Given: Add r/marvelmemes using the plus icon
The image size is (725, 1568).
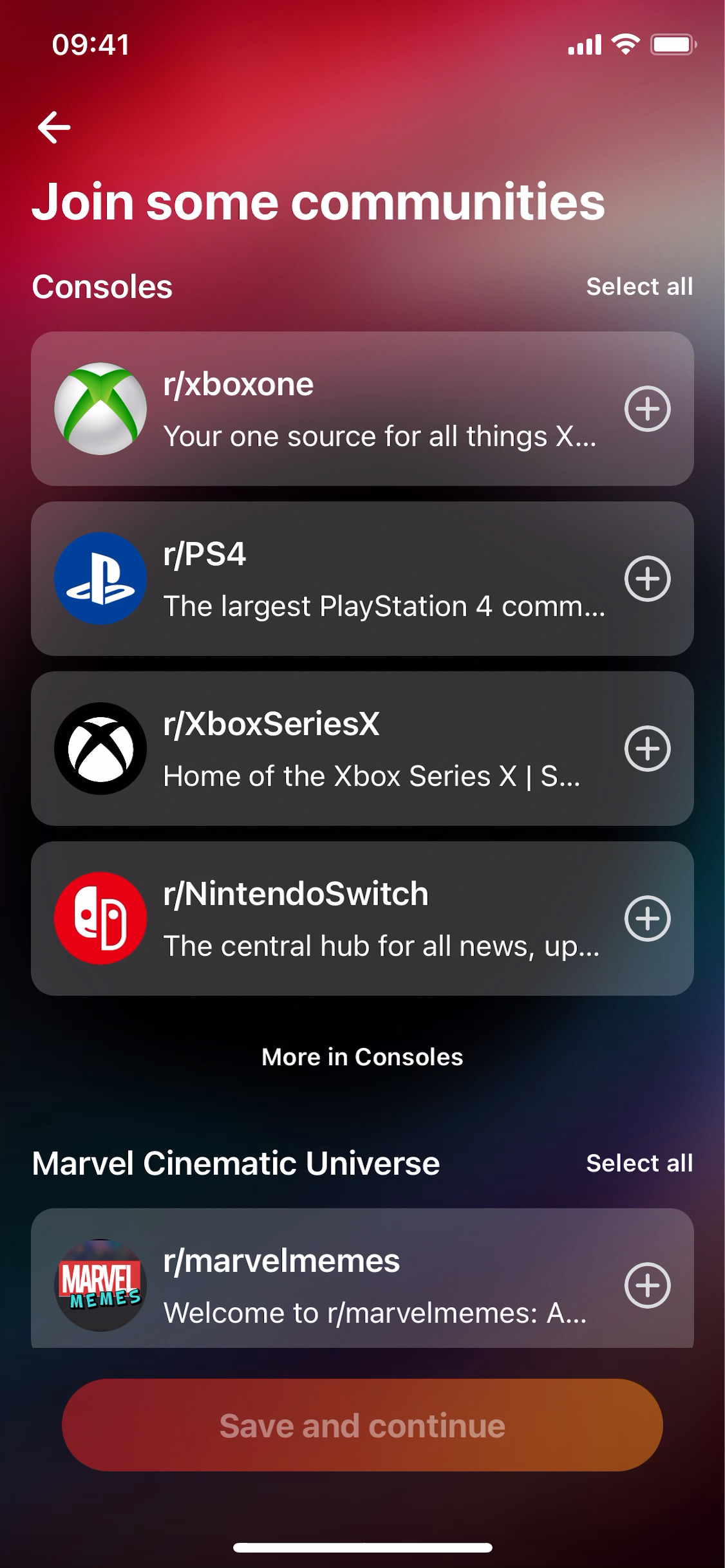Looking at the screenshot, I should click(647, 1285).
